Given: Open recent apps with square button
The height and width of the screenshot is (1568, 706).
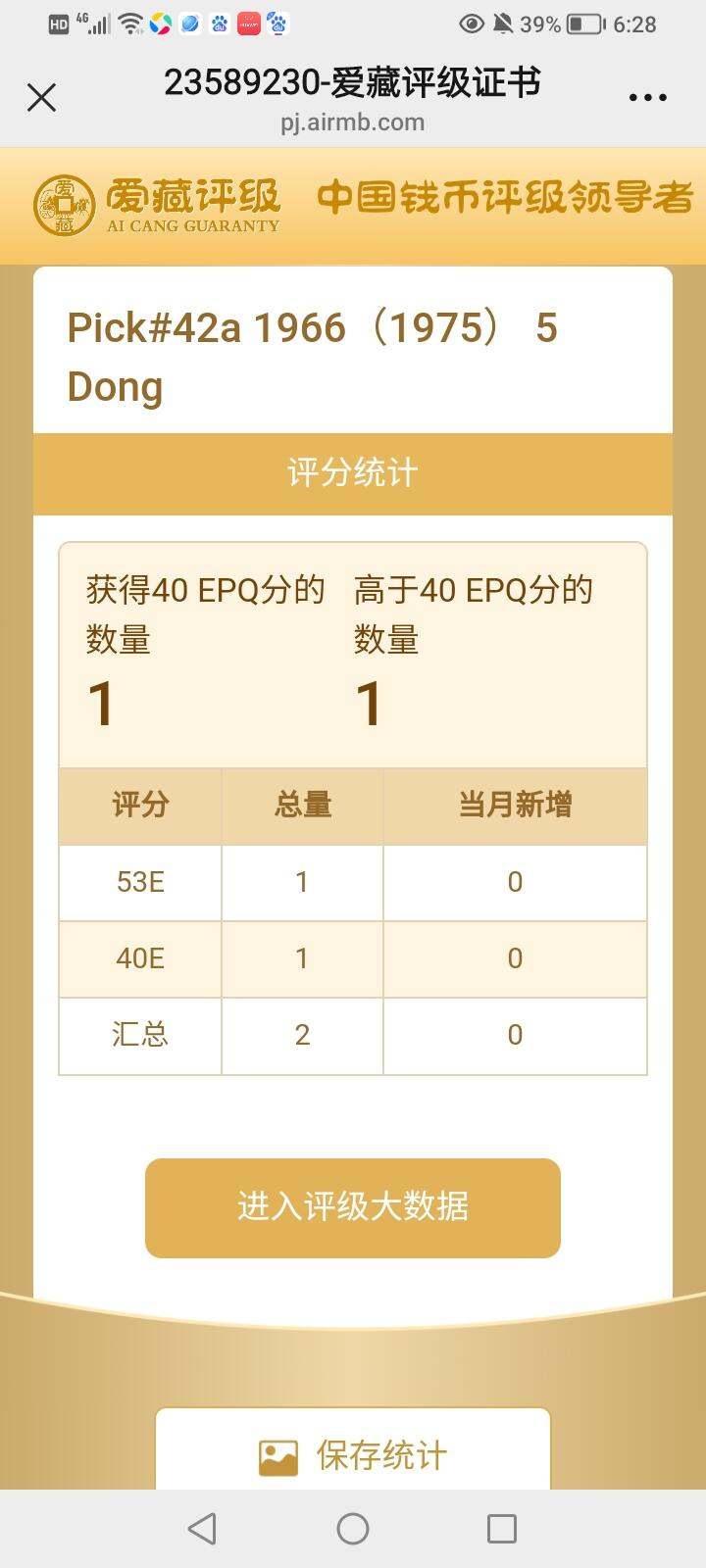Looking at the screenshot, I should point(502,1528).
